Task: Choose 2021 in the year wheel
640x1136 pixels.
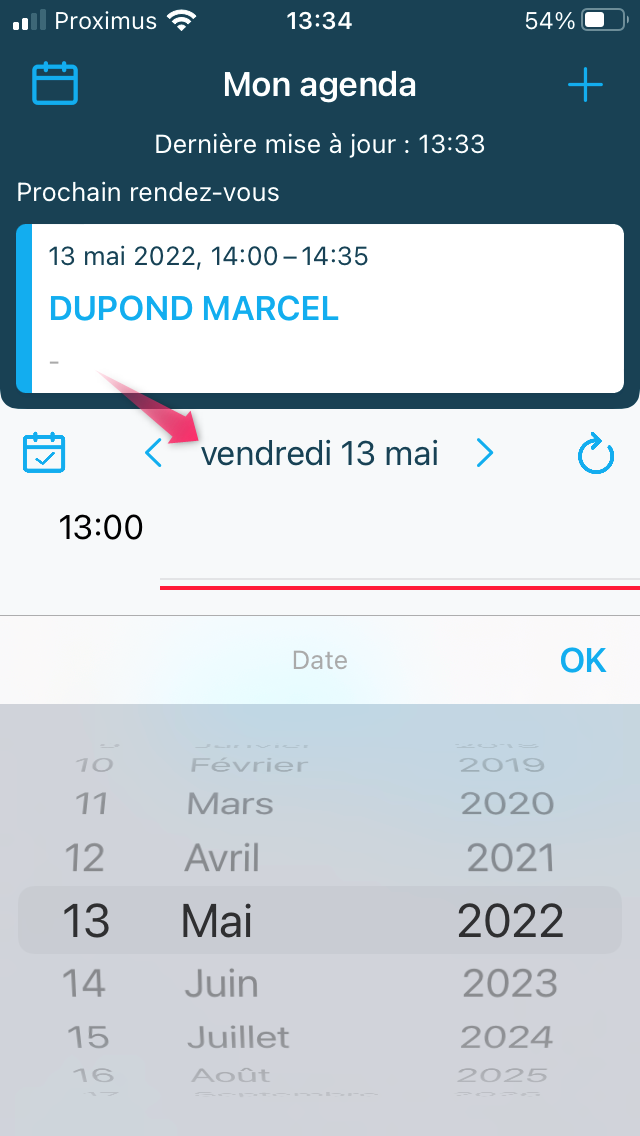Action: pos(511,859)
